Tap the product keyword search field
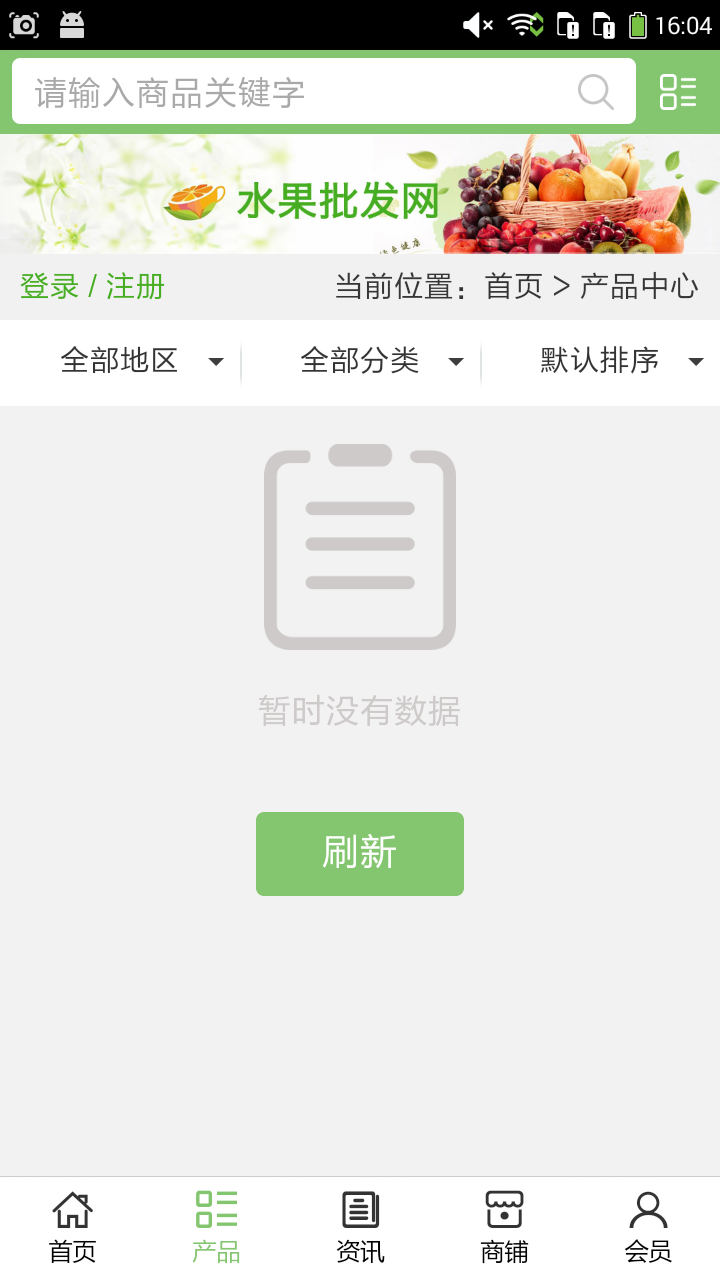720x1280 pixels. 300,92
